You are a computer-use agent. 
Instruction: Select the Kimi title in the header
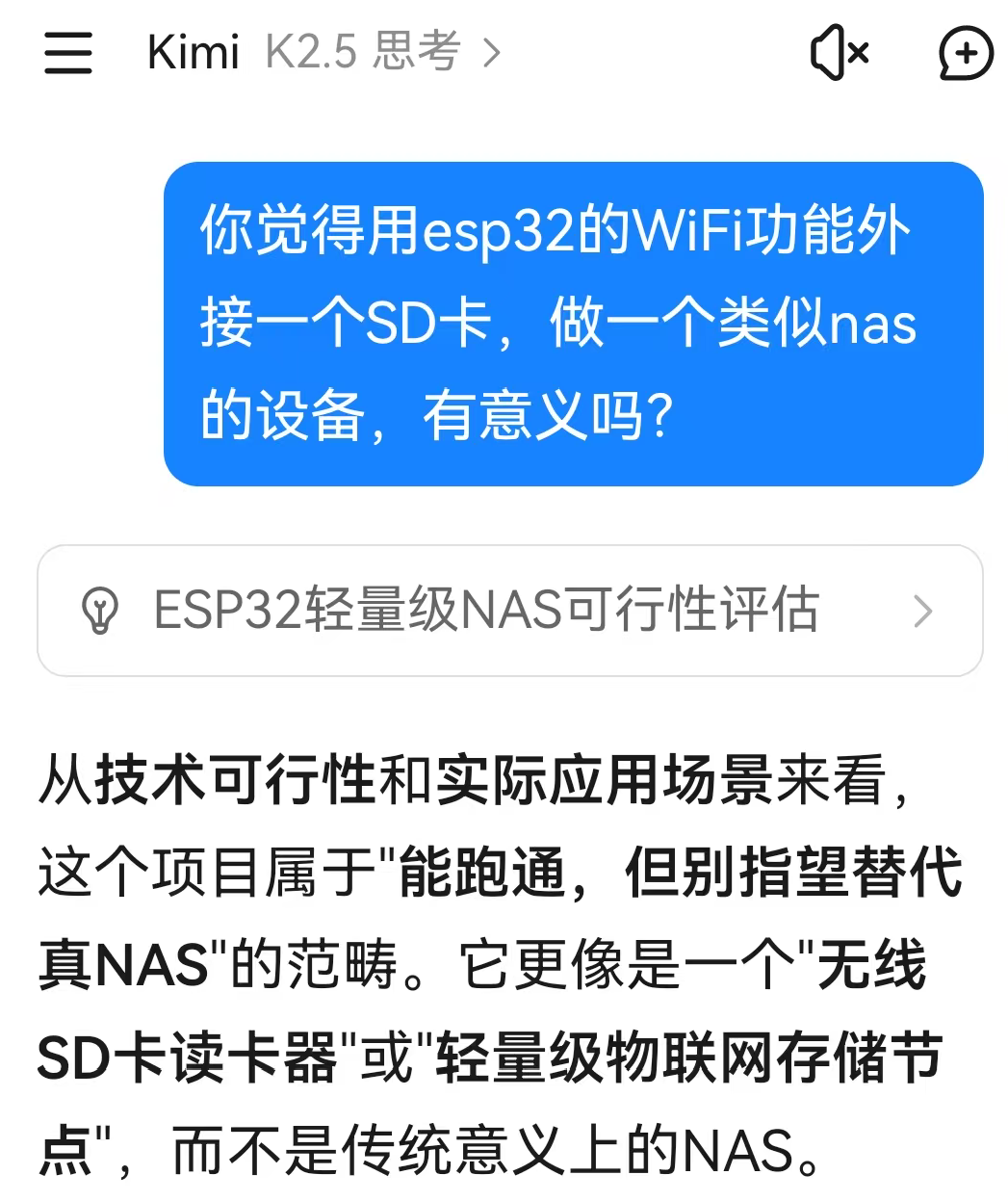click(x=194, y=53)
